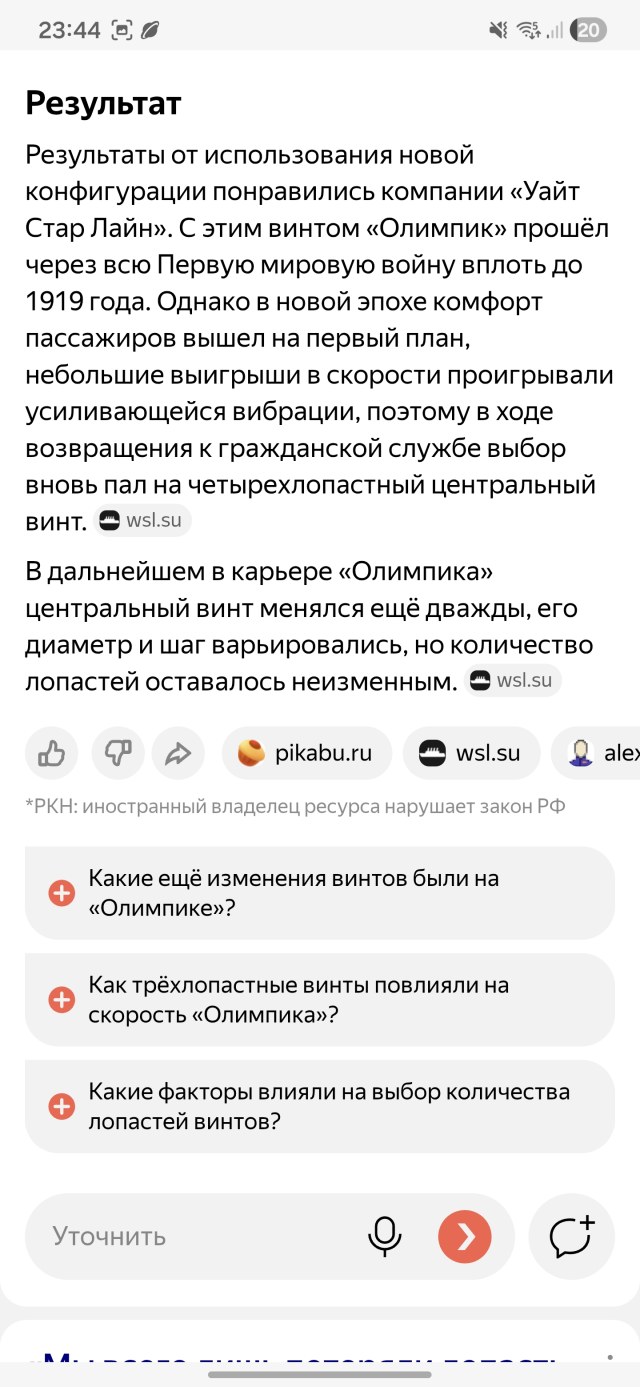Ask «Какие факторы влияли на выбор количества лопастей»

319,1106
